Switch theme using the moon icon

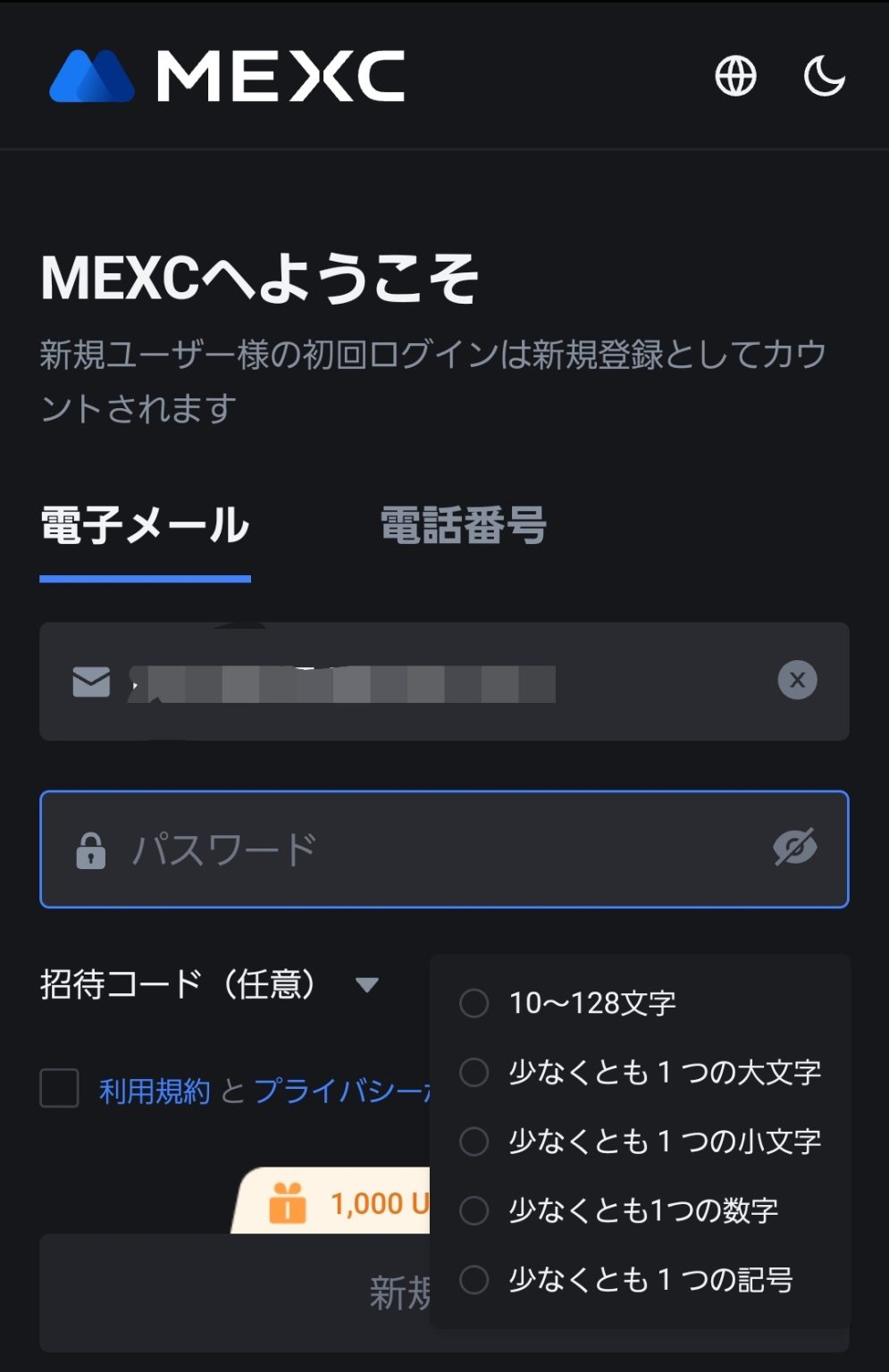(824, 77)
